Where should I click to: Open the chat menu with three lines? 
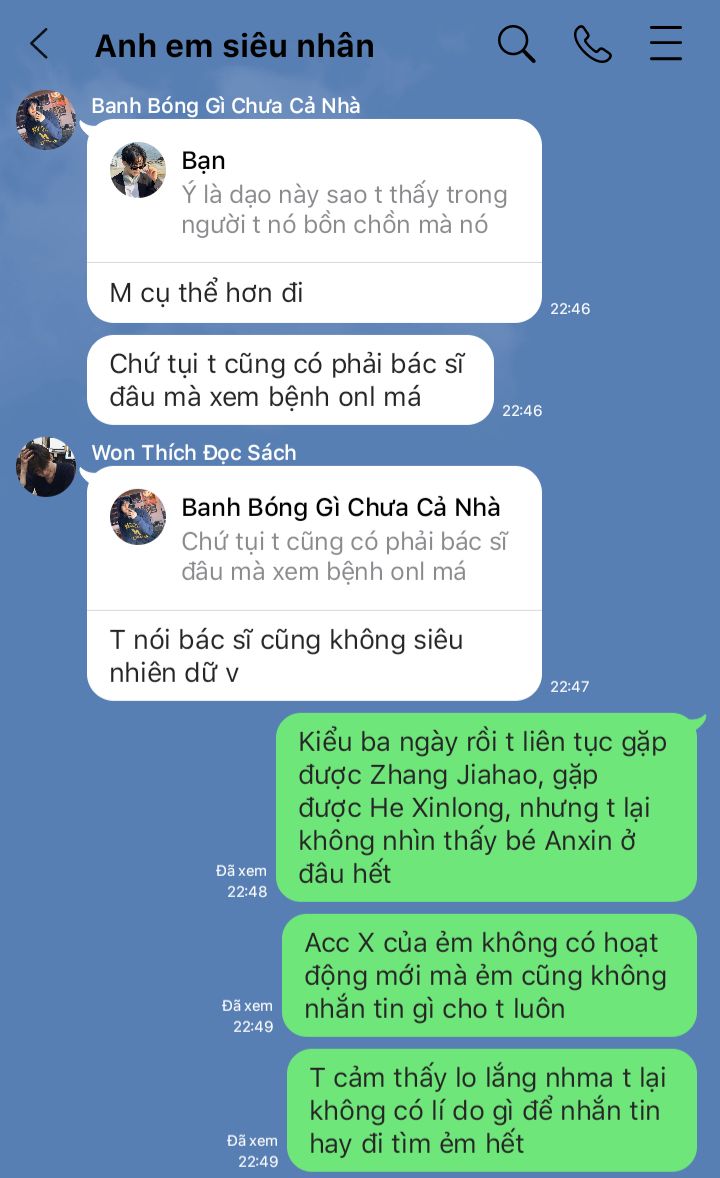click(x=665, y=44)
